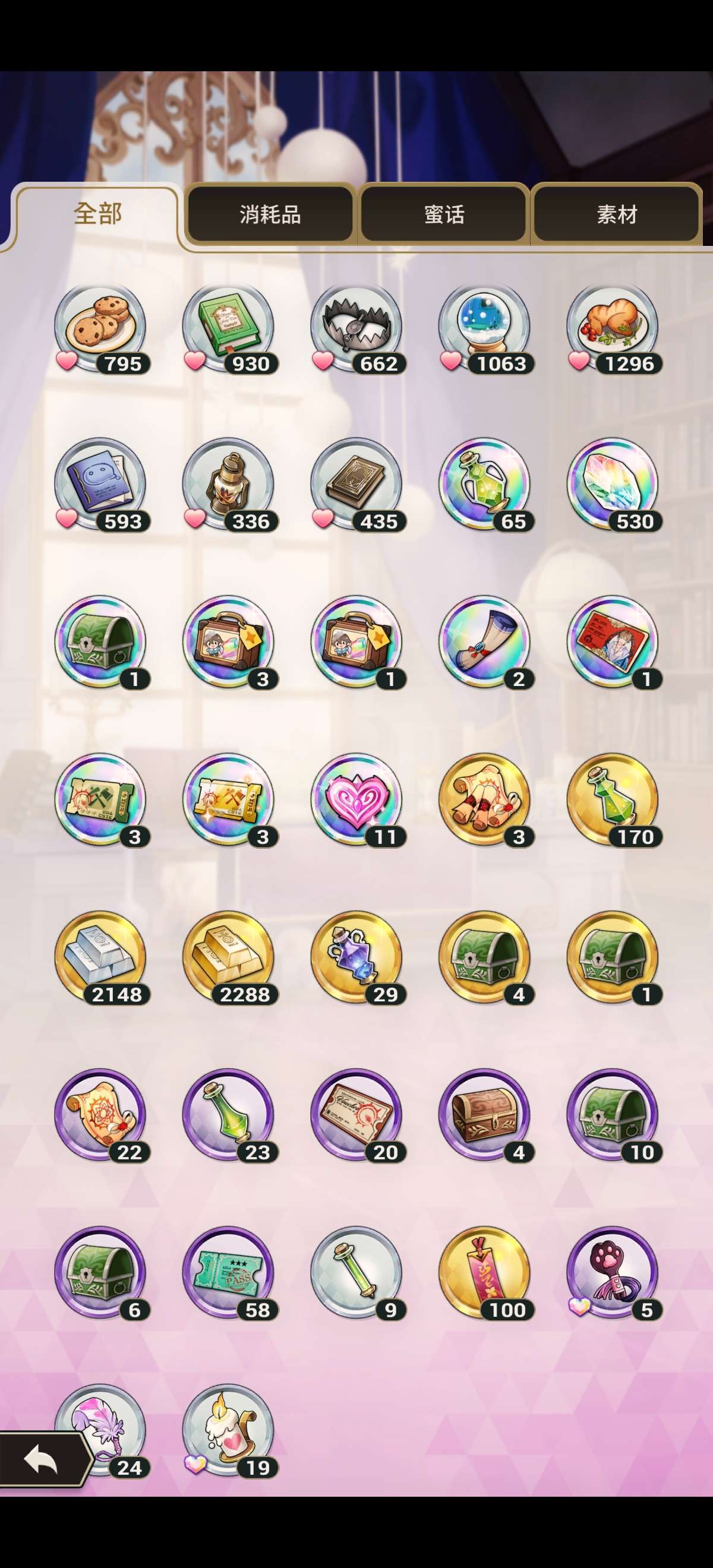The image size is (713, 1568).
Task: Select the candle item with 19
Action: 229,1432
